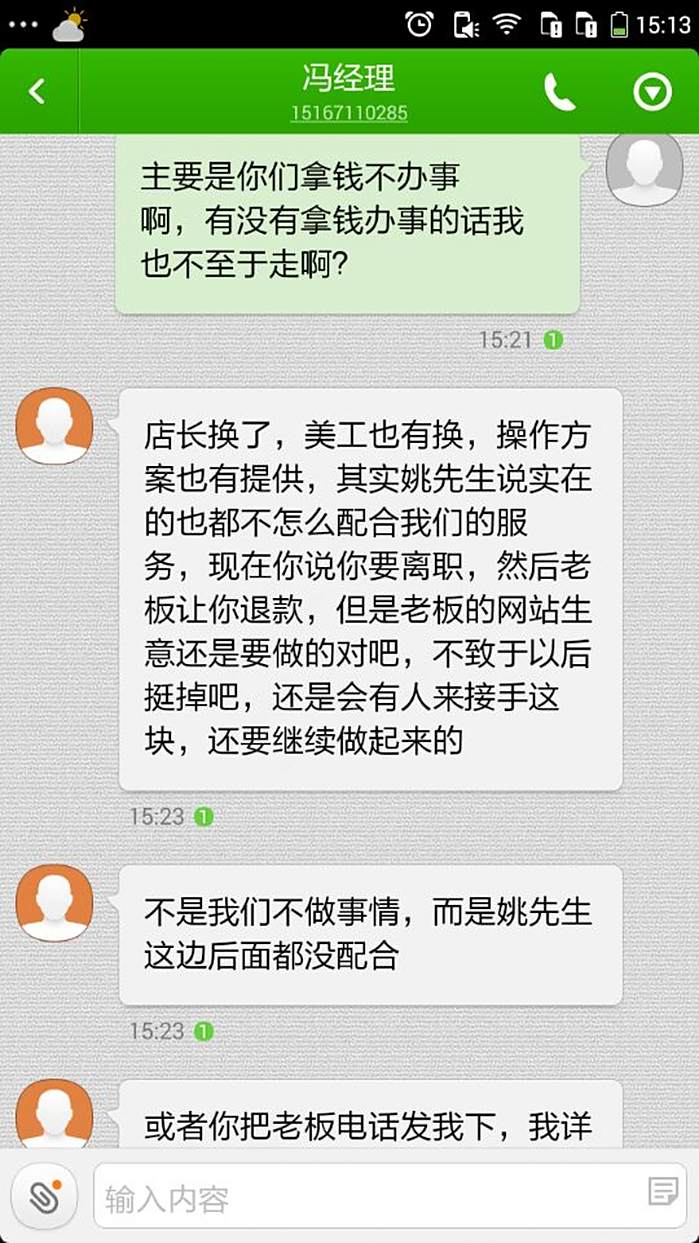Open the dropdown menu circle icon
The image size is (699, 1243).
[x=652, y=92]
